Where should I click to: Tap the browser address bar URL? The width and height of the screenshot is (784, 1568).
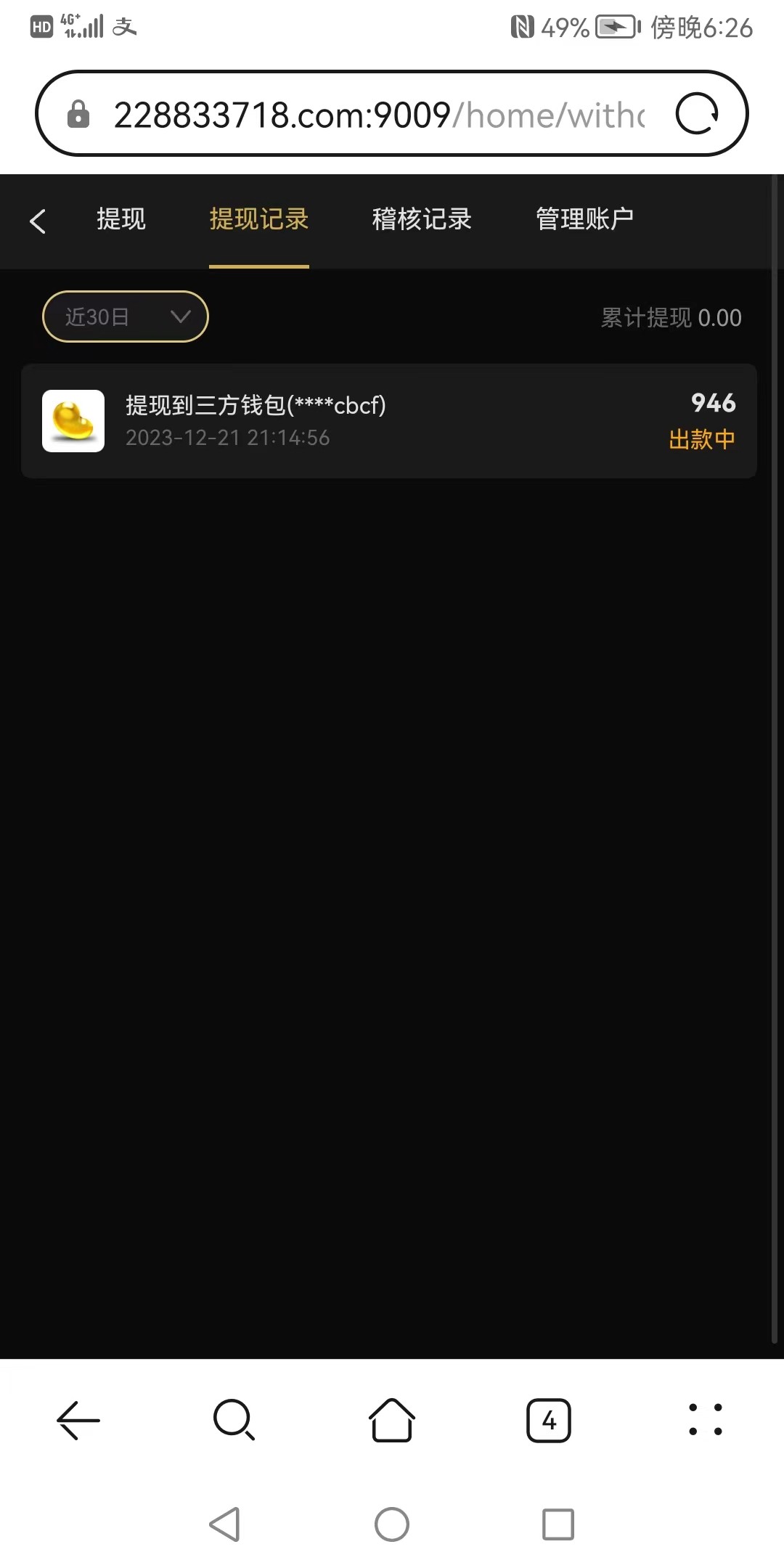click(377, 115)
